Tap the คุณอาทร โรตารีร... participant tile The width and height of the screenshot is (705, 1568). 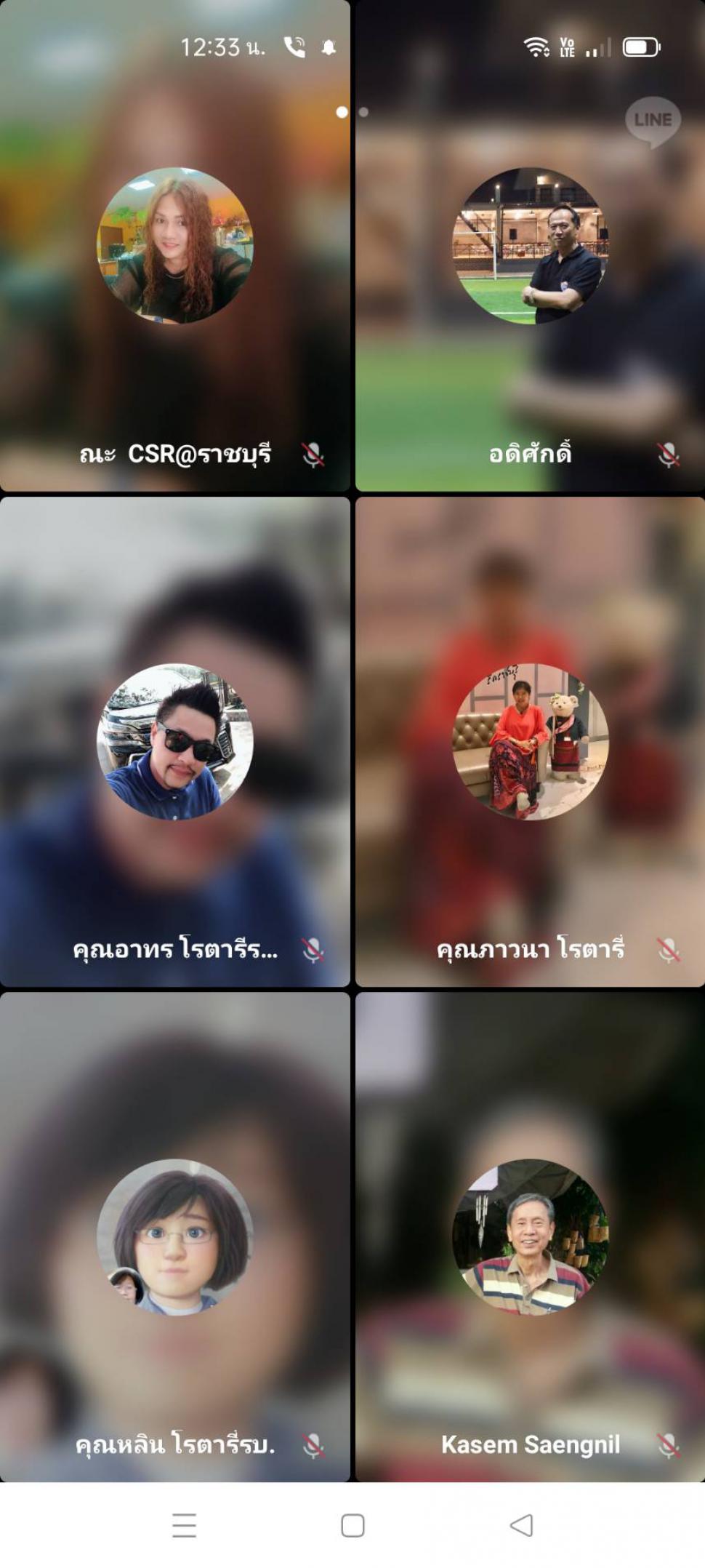coord(175,742)
